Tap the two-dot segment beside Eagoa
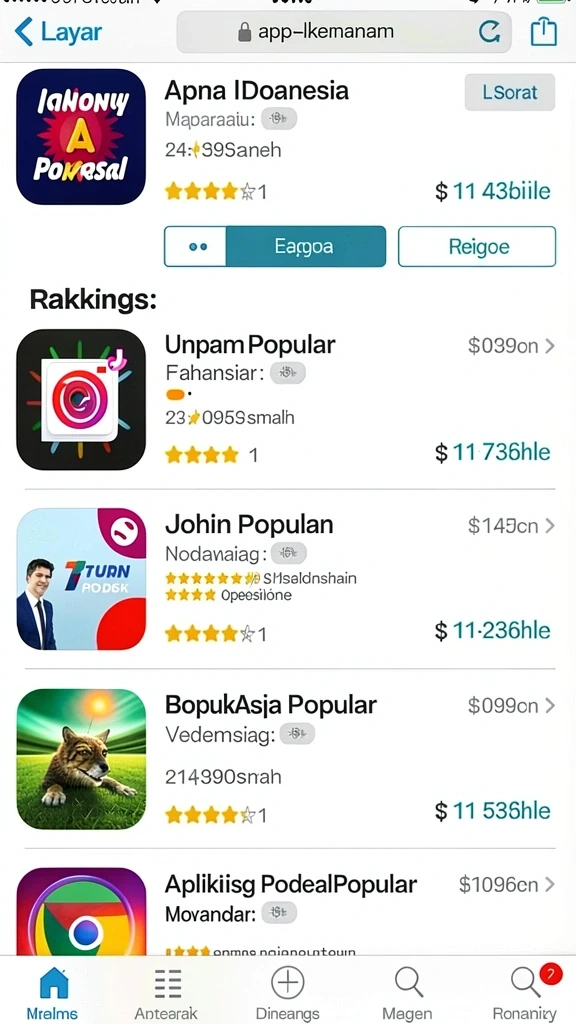576x1024 pixels. [x=195, y=246]
